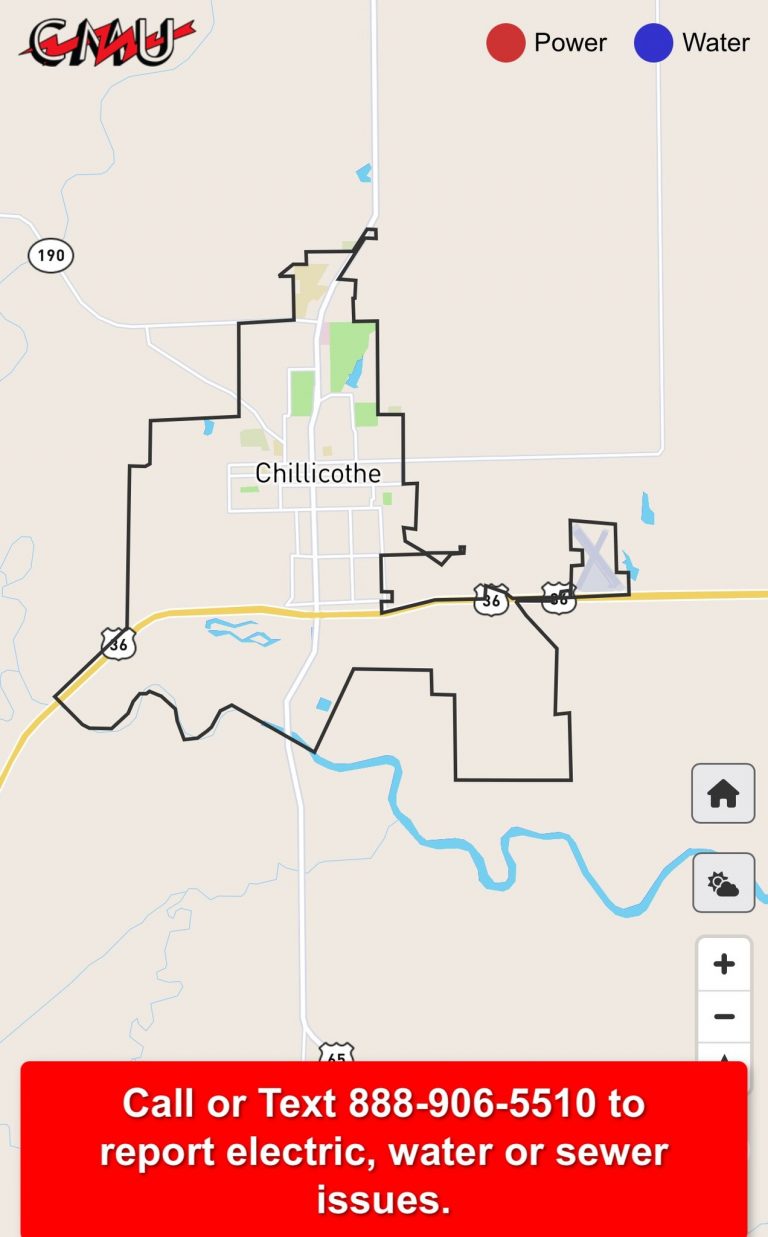Screen dimensions: 768x1237
Task: Zoom in on the map
Action: coord(724,965)
